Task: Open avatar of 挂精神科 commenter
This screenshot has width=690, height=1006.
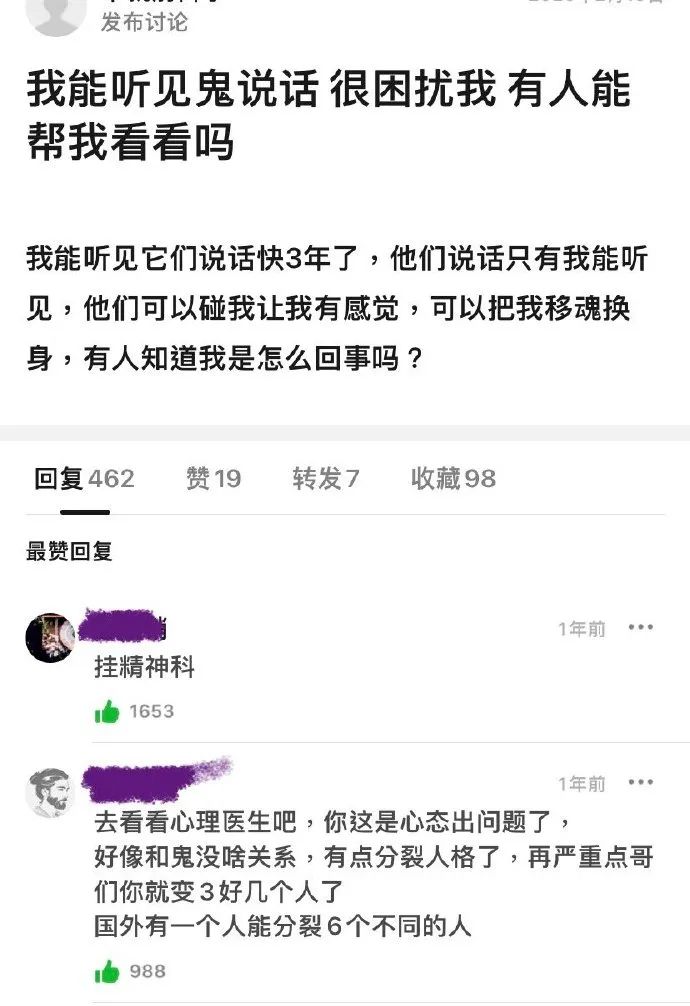Action: (x=50, y=638)
